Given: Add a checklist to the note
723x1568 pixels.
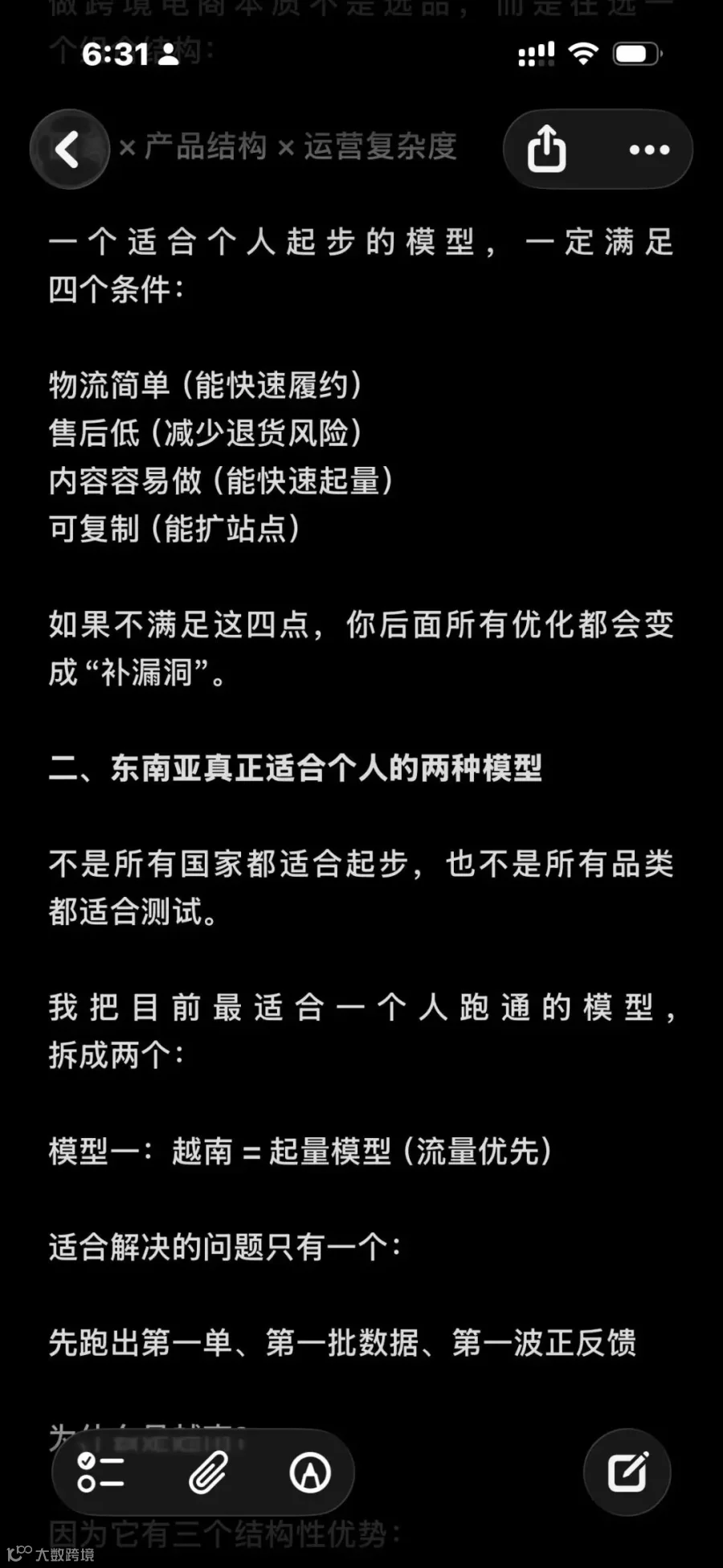Looking at the screenshot, I should (100, 1472).
